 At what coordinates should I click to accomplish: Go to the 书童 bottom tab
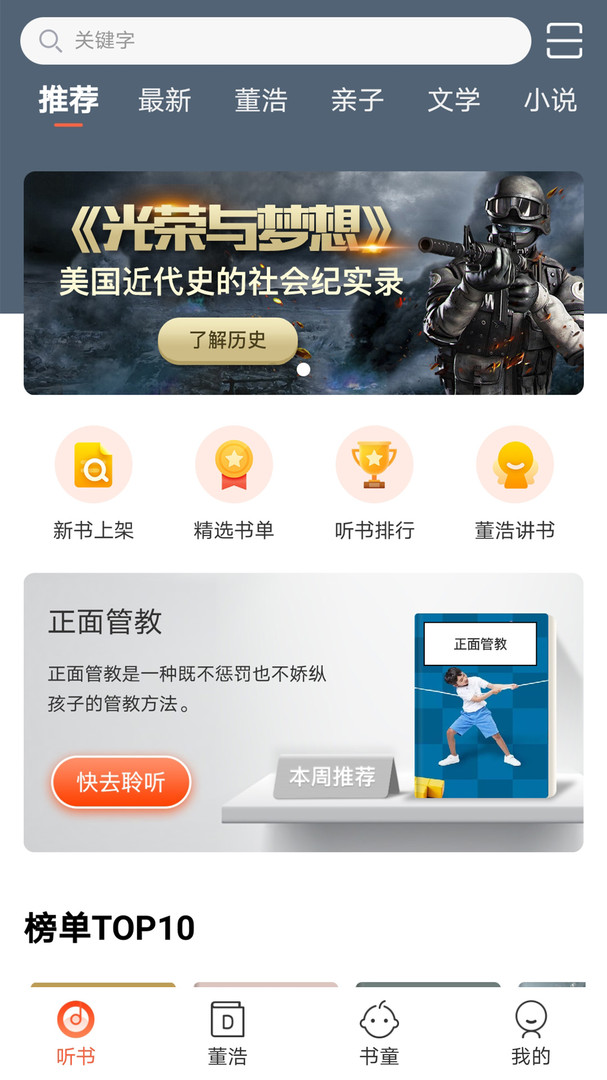(x=380, y=1033)
